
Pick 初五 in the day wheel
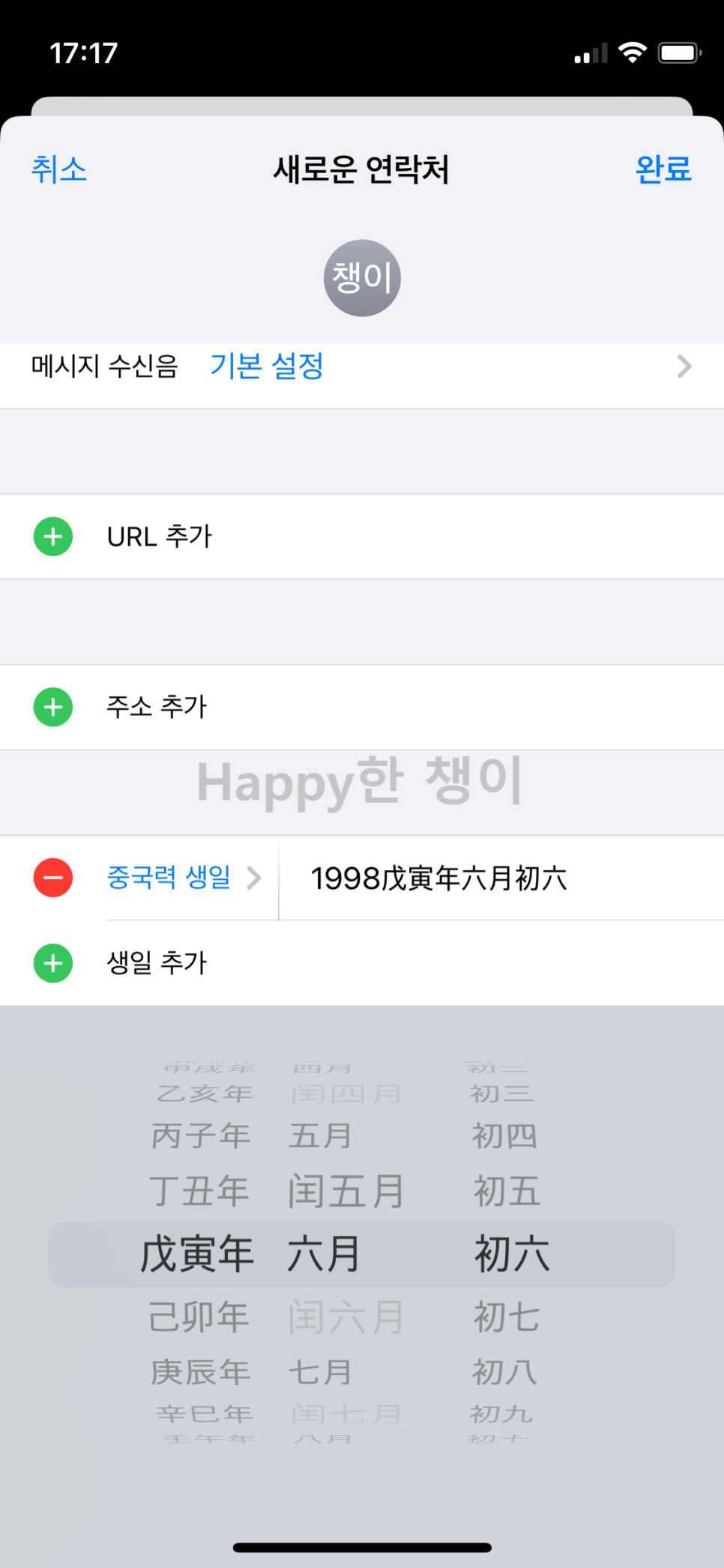tap(507, 1191)
